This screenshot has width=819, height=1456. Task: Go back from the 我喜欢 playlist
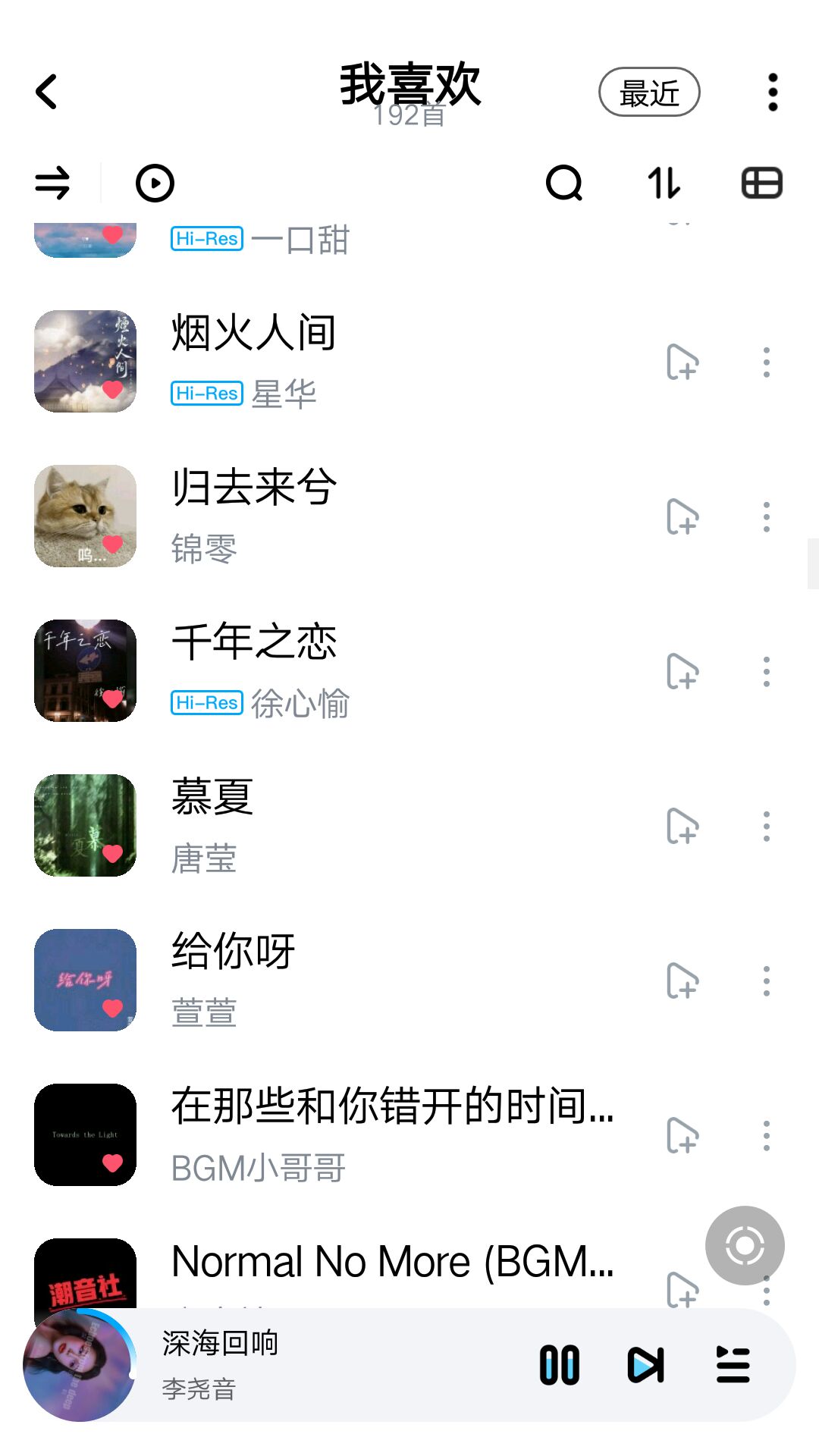click(47, 92)
